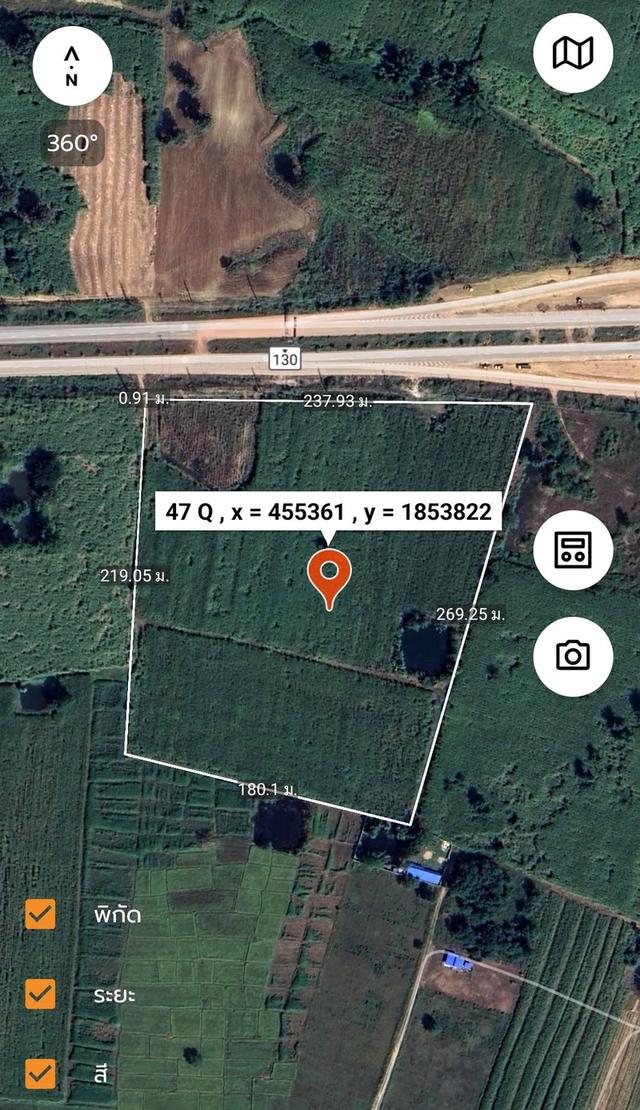Take a snapshot with the camera button
The height and width of the screenshot is (1110, 640).
pos(573,656)
